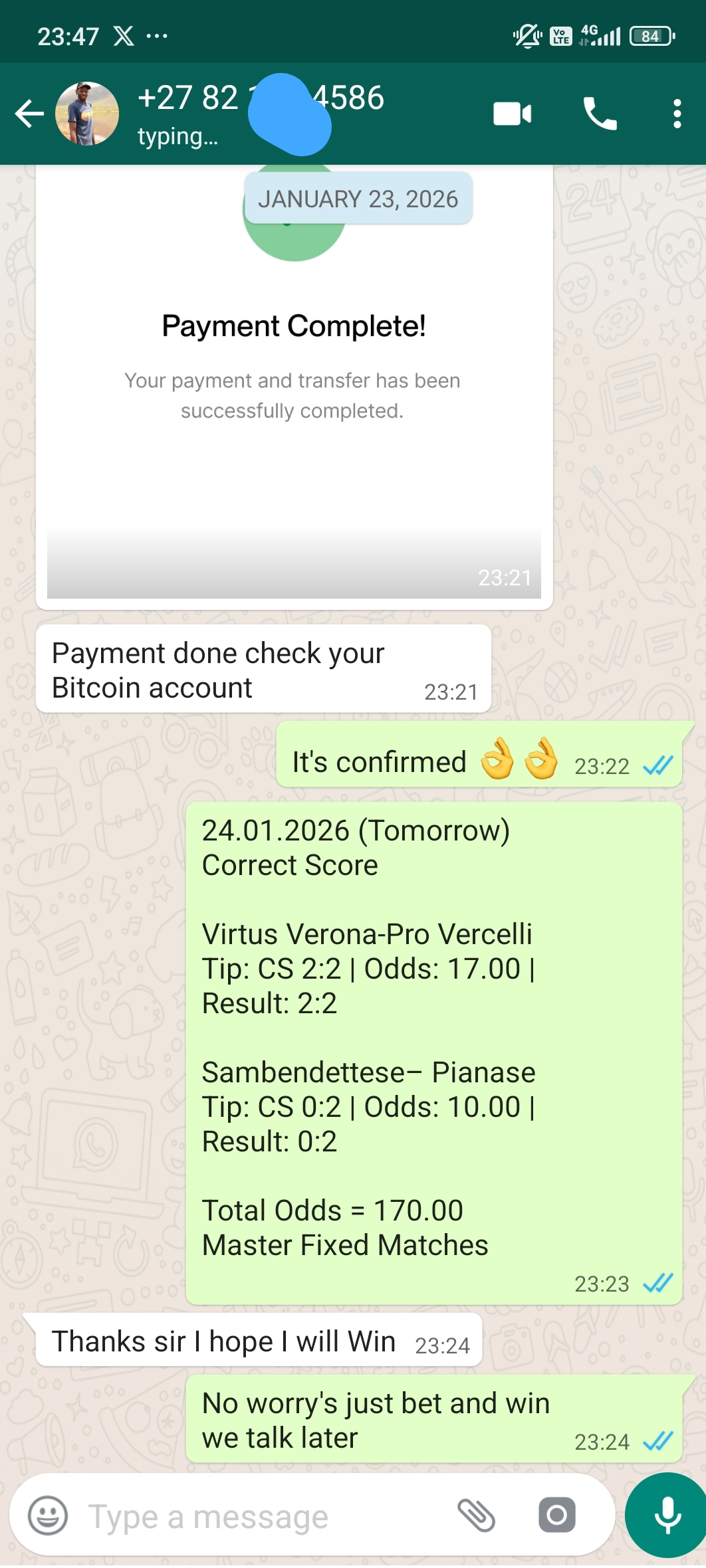The image size is (706, 1568).
Task: Start a voice call with this contact
Action: tap(600, 114)
